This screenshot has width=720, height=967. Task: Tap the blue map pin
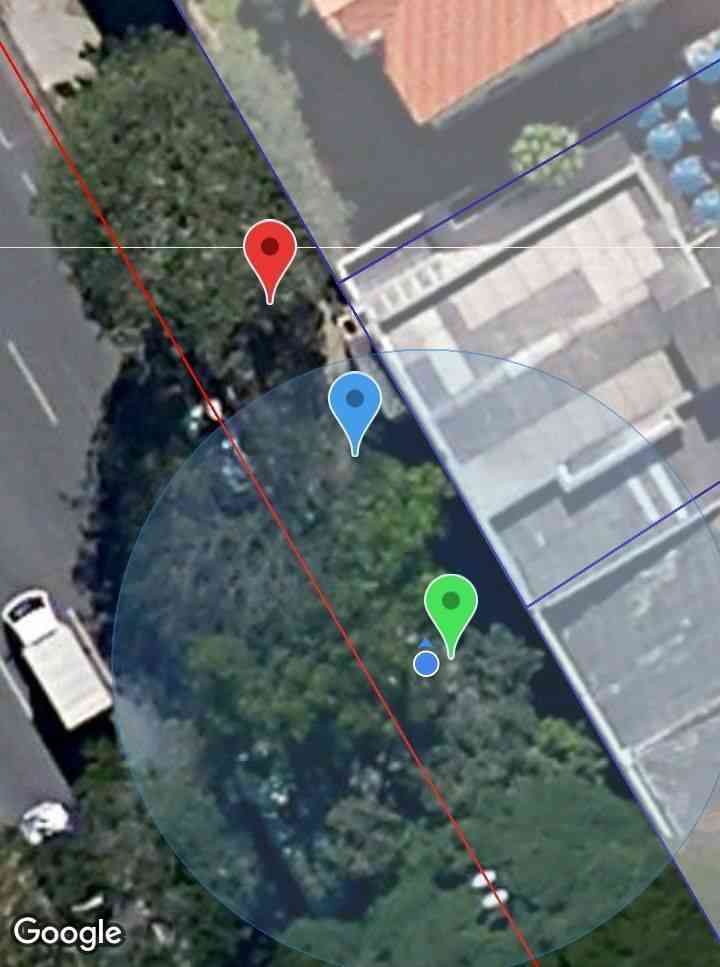click(x=354, y=403)
